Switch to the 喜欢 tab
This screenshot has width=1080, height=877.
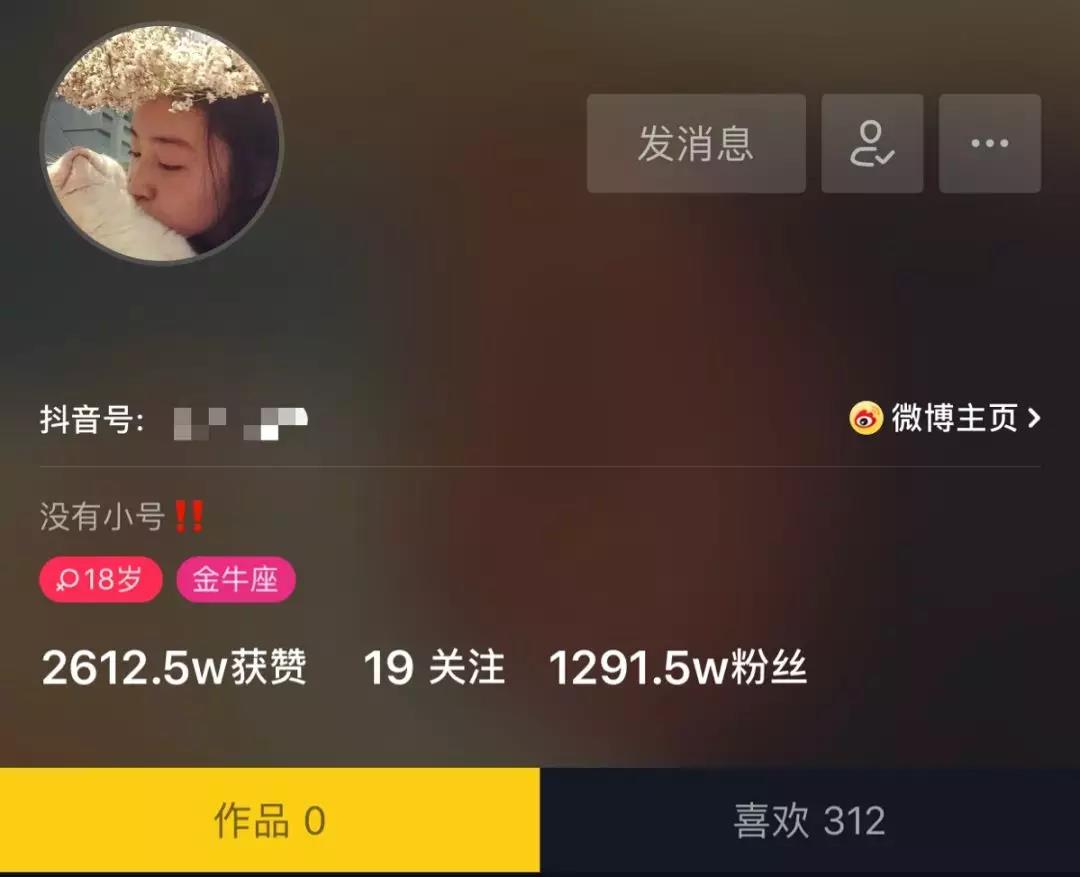click(x=810, y=821)
